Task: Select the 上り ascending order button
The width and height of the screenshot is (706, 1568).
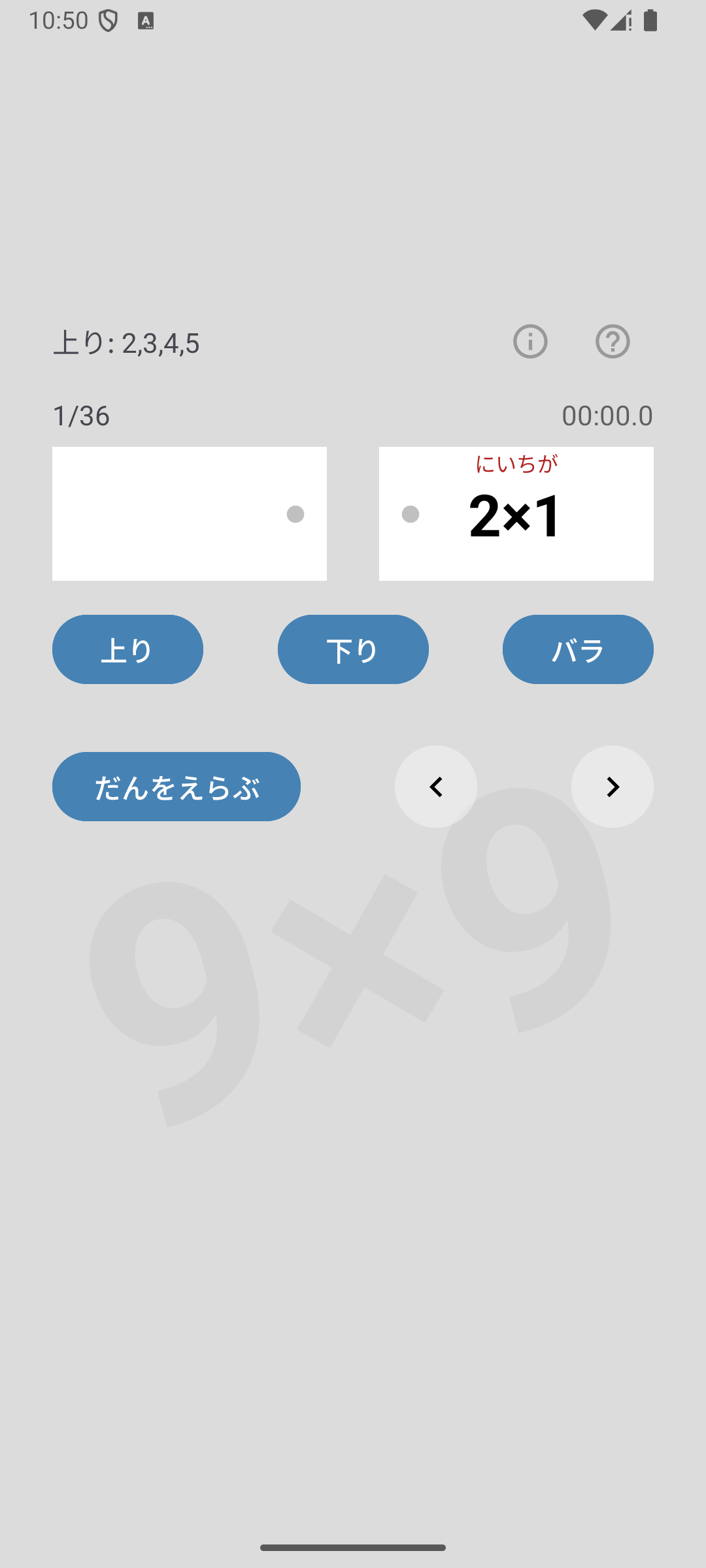Action: click(127, 649)
